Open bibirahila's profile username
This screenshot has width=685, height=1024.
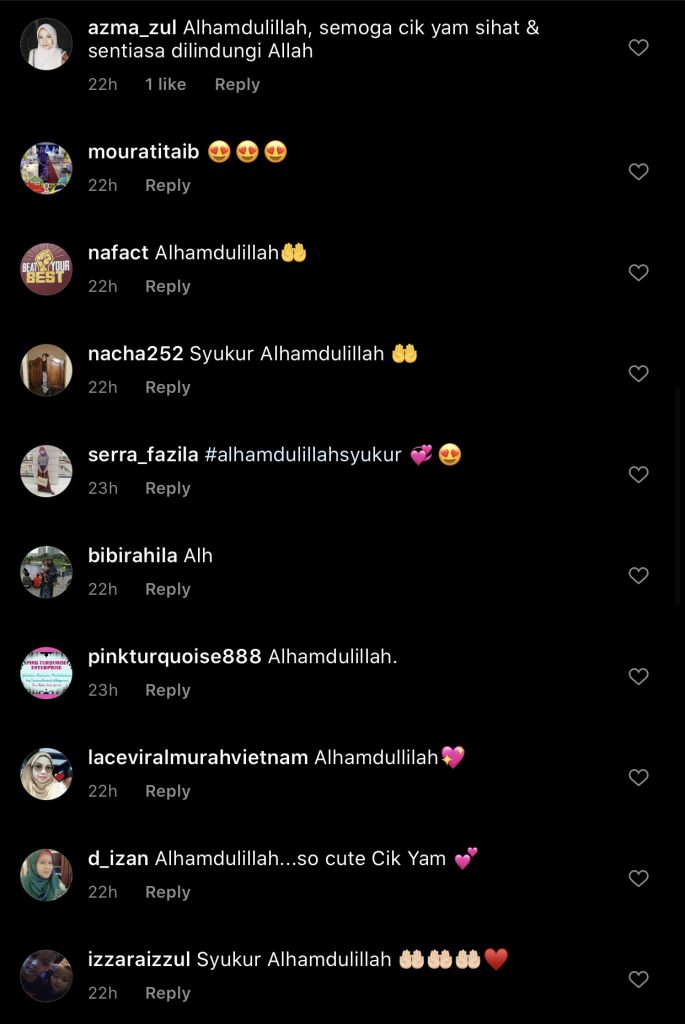click(x=132, y=555)
